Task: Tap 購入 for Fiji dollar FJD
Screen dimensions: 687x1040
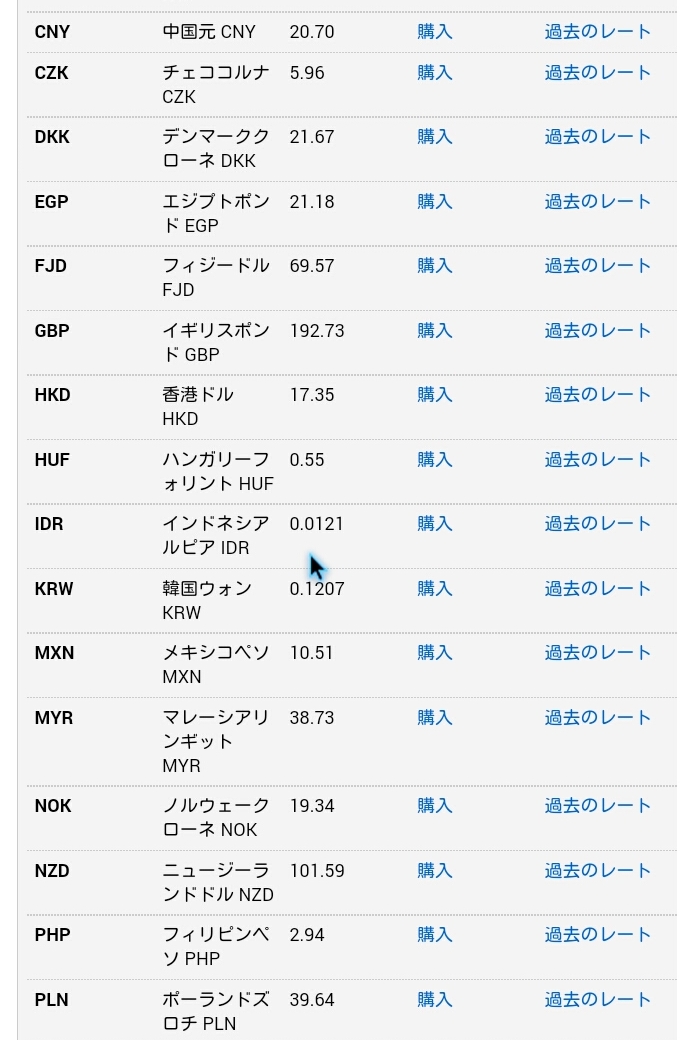Action: [x=435, y=266]
